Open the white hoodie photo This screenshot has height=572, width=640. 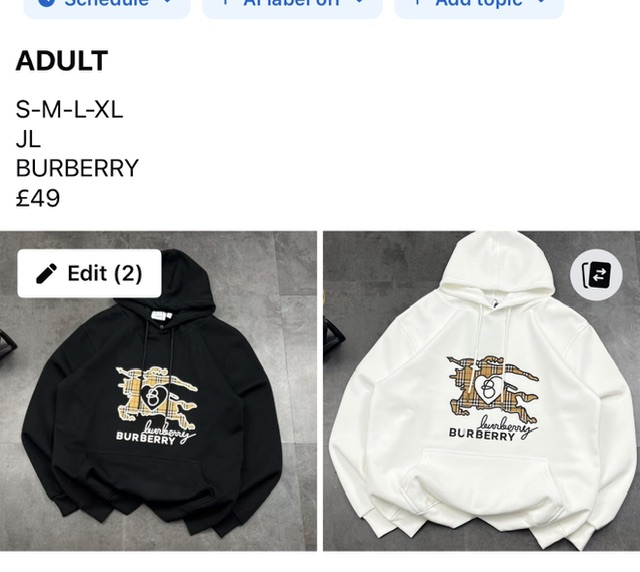click(480, 420)
